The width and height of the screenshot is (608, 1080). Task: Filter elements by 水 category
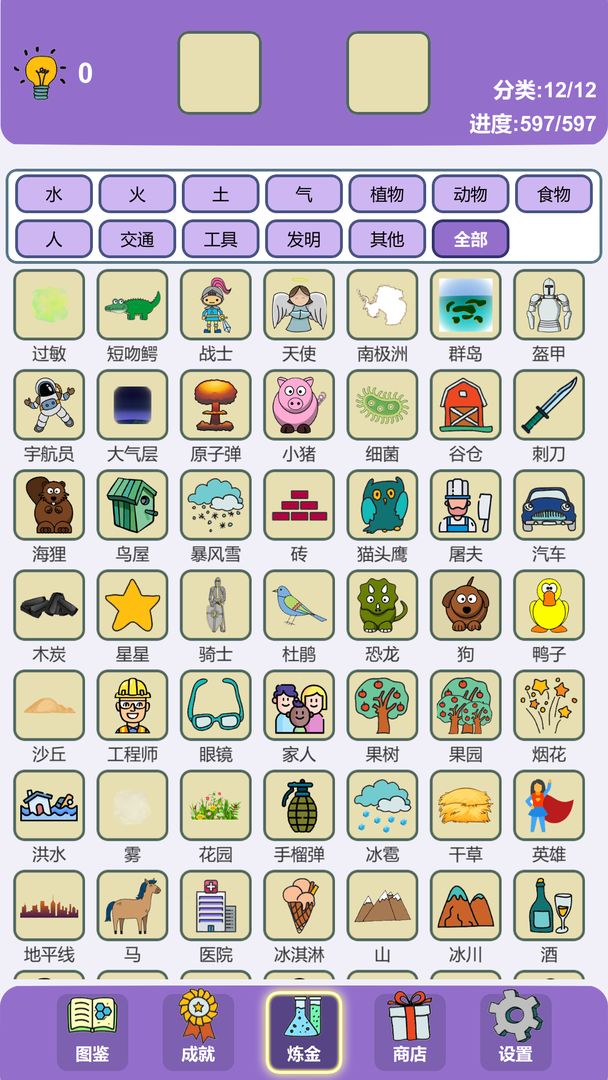coord(54,194)
